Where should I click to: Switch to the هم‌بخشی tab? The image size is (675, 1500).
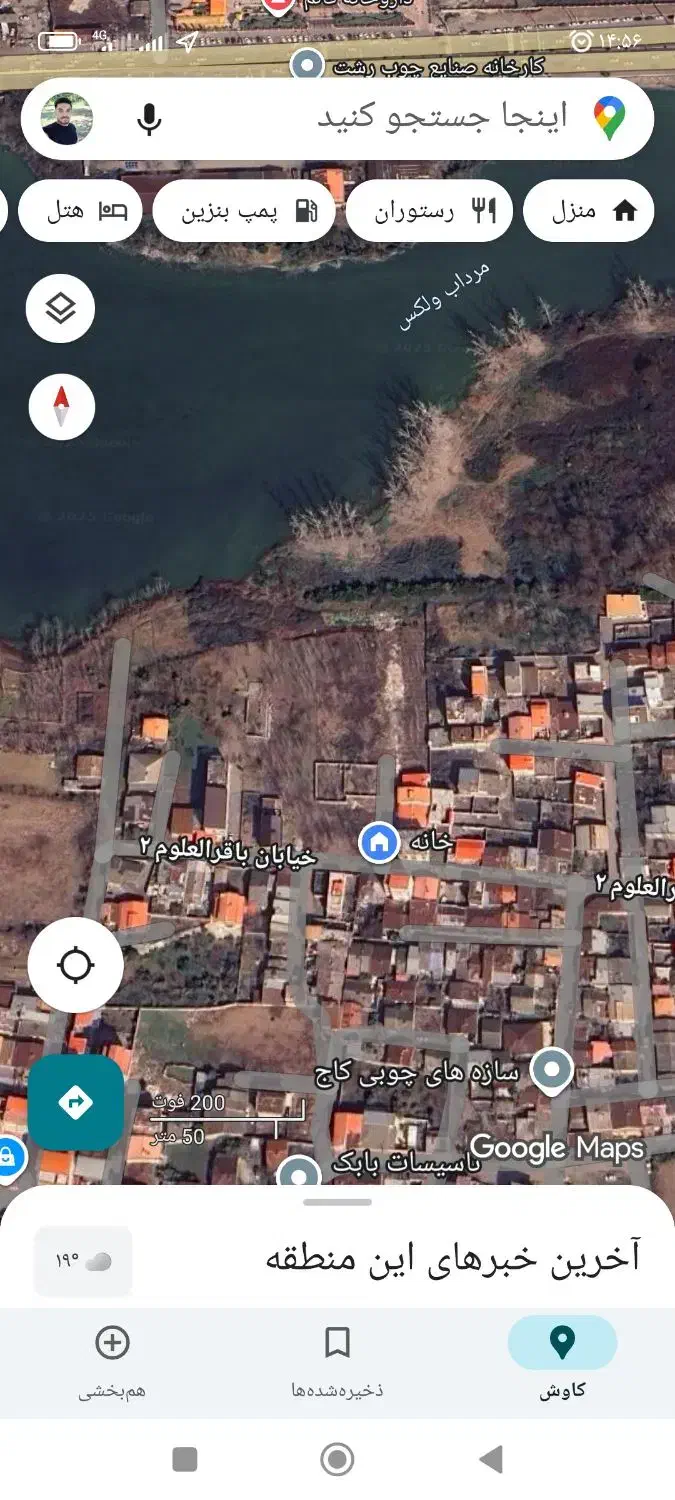point(112,1355)
